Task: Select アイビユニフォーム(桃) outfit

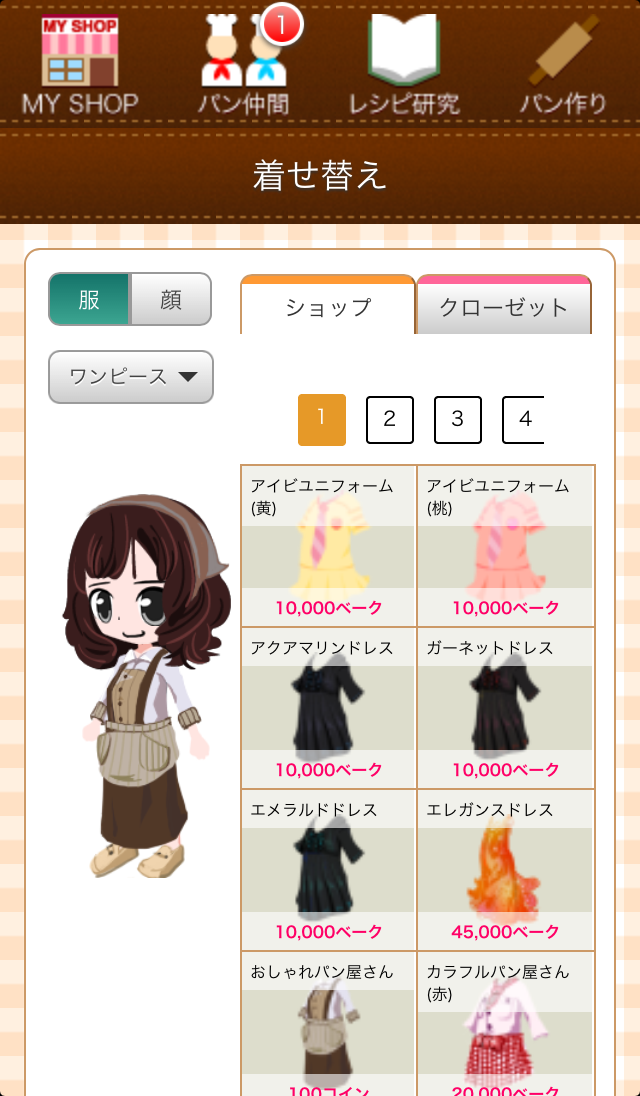Action: pyautogui.click(x=505, y=547)
